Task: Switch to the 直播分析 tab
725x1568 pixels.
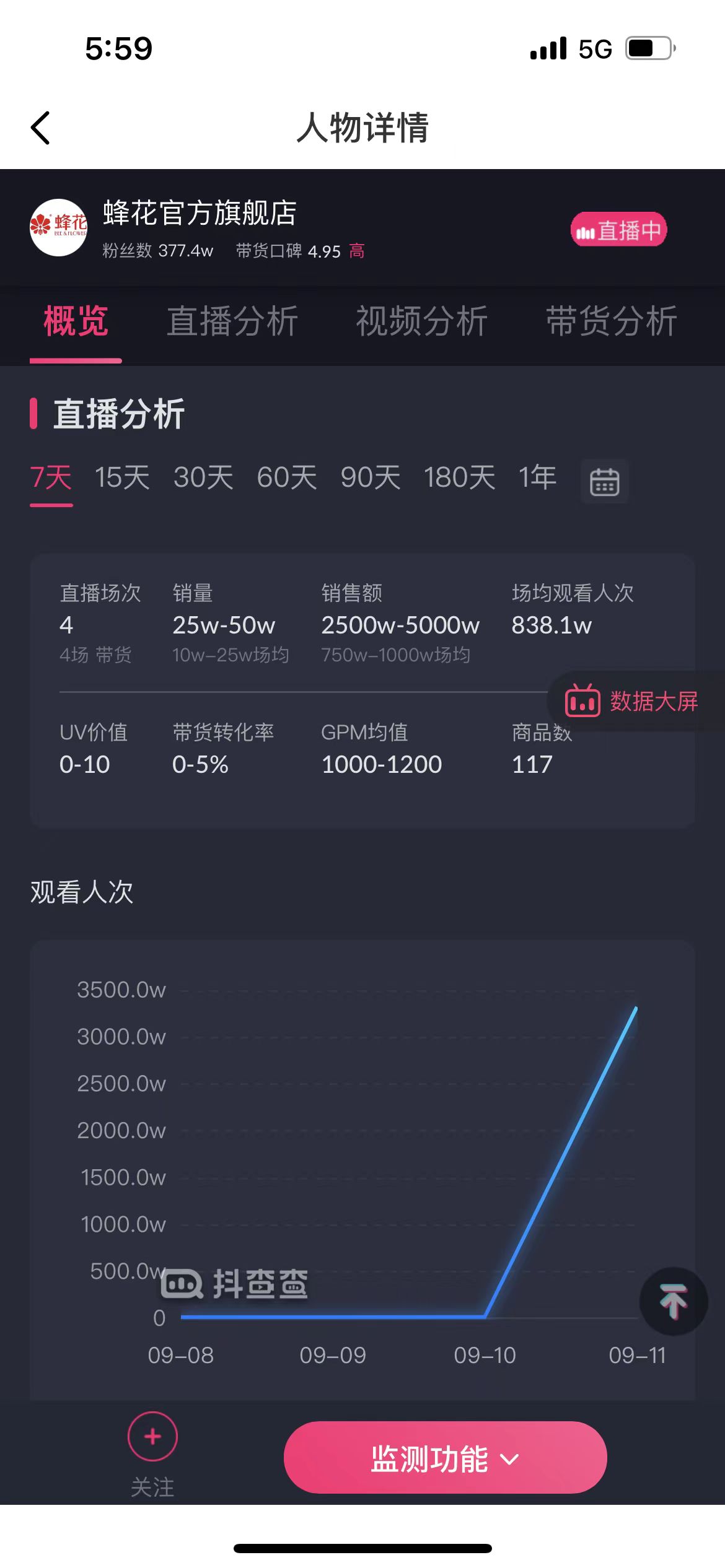Action: pos(232,321)
